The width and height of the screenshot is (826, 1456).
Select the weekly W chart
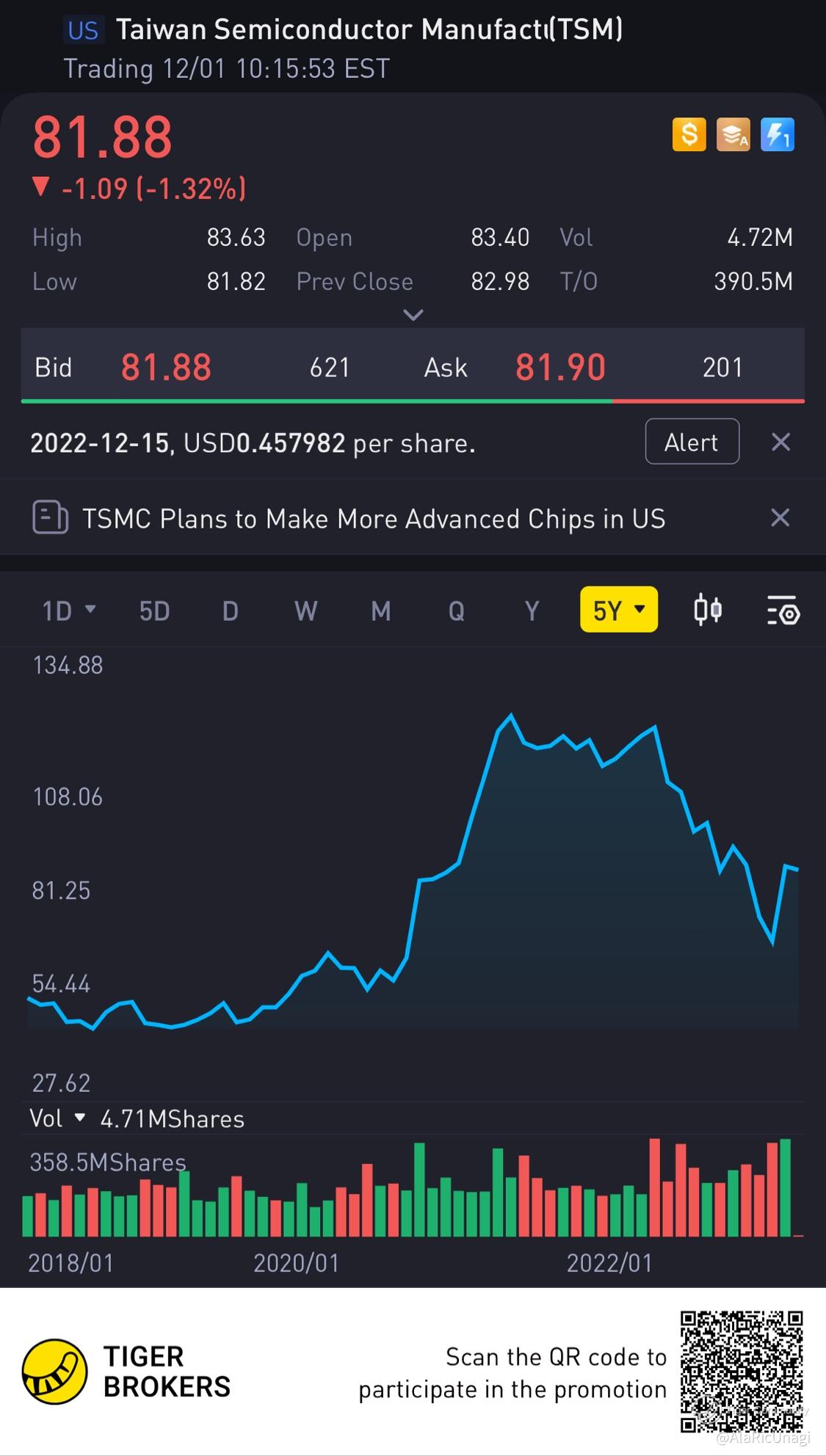[305, 610]
